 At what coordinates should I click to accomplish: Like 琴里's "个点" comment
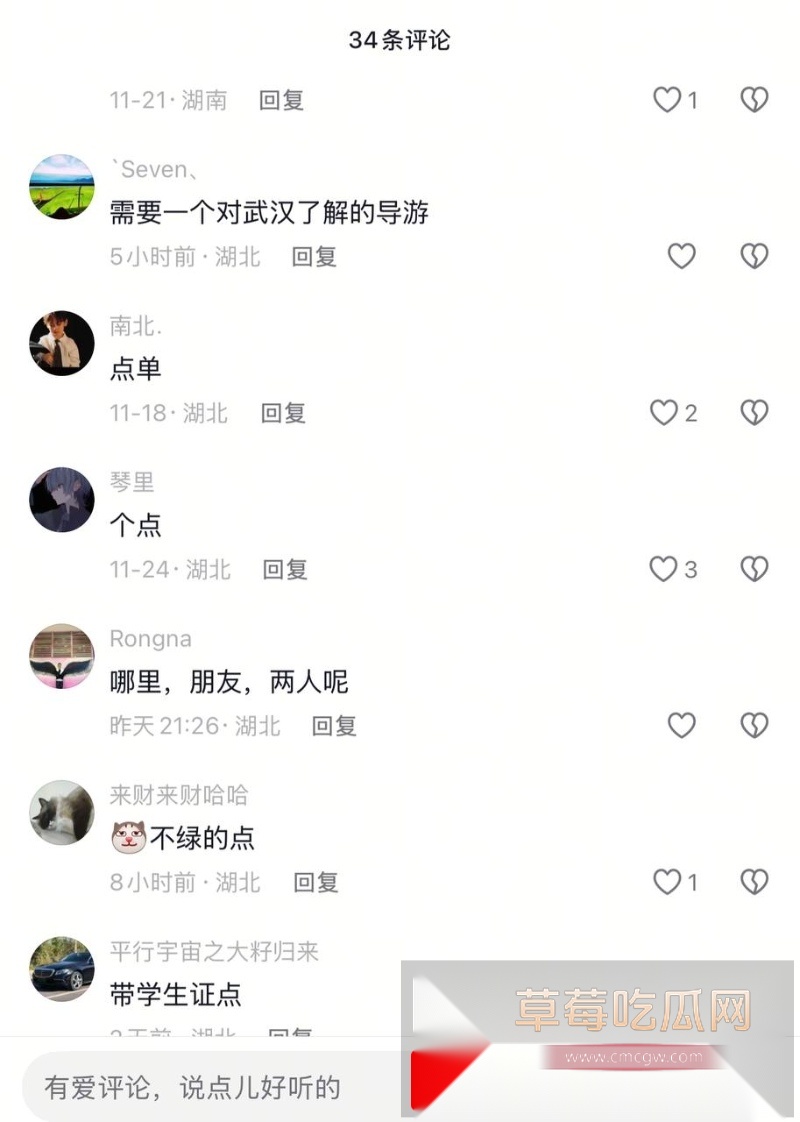[x=665, y=569]
